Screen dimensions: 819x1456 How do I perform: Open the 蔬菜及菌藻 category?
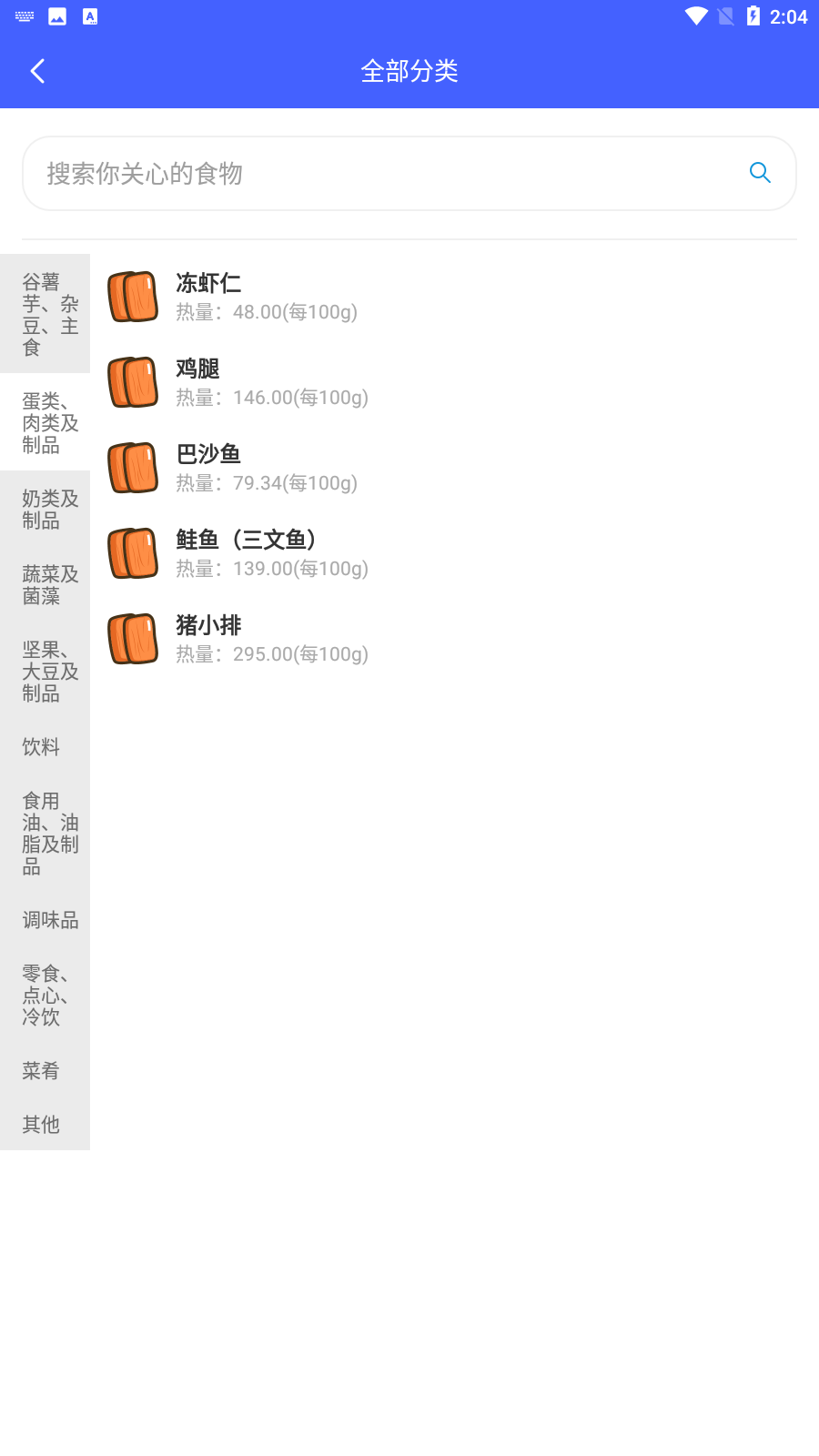coord(45,584)
